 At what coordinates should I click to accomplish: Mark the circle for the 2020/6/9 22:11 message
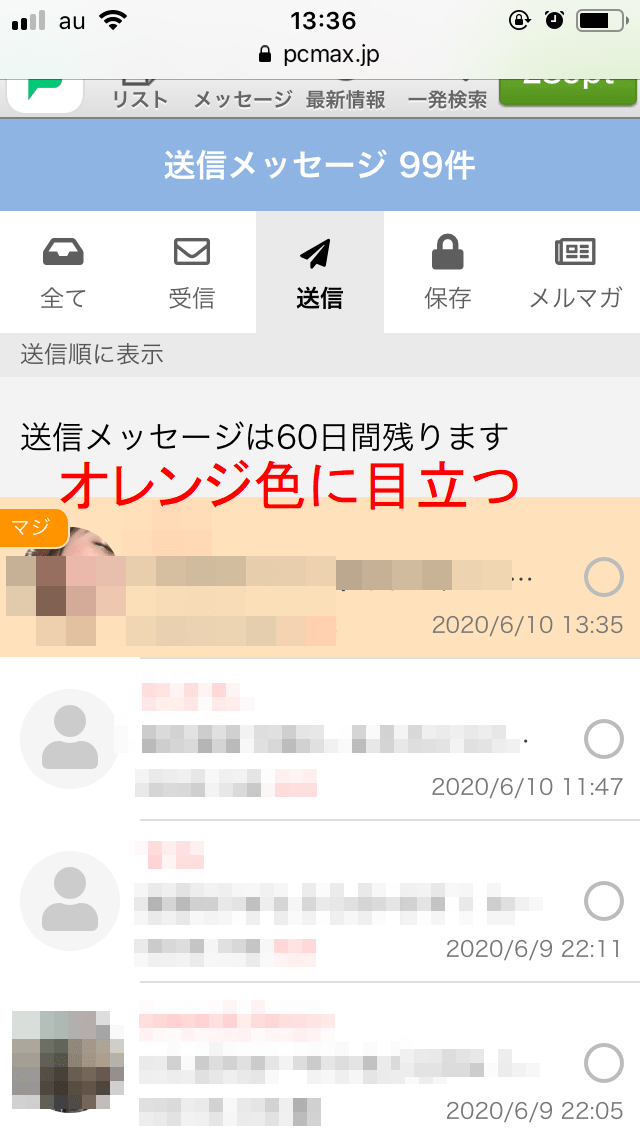pyautogui.click(x=603, y=901)
